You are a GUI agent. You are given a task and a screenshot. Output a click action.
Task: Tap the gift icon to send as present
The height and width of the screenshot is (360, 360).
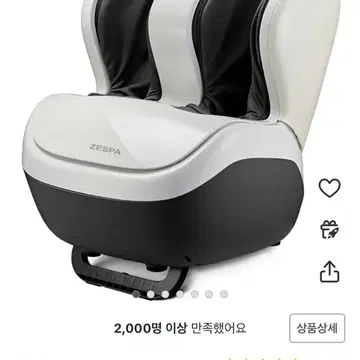click(x=329, y=230)
